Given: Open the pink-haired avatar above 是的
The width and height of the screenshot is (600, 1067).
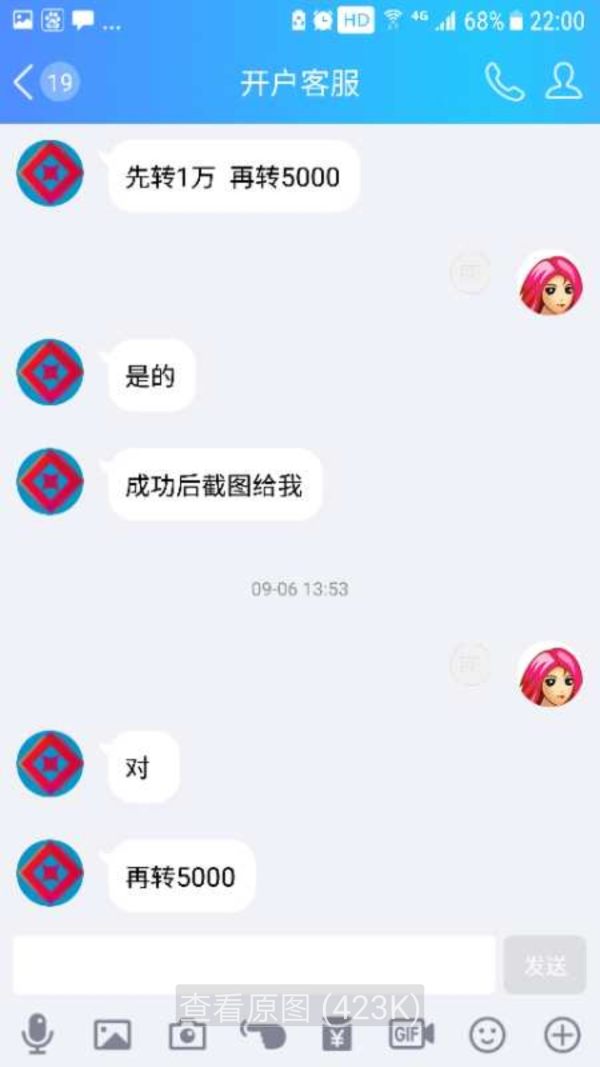Looking at the screenshot, I should tap(551, 284).
